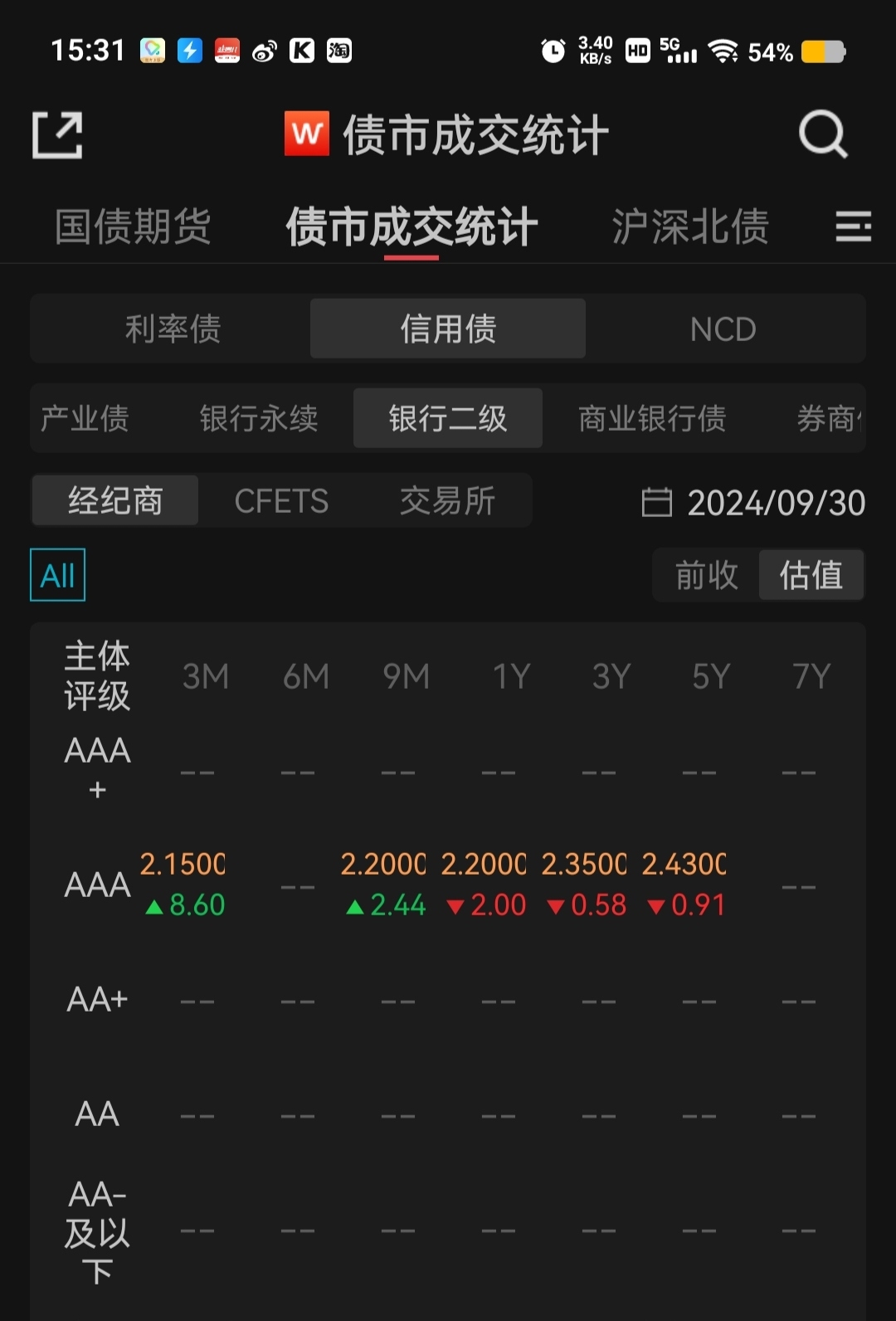The height and width of the screenshot is (1321, 896).
Task: Open the Taobao app icon in the status bar
Action: [x=339, y=51]
